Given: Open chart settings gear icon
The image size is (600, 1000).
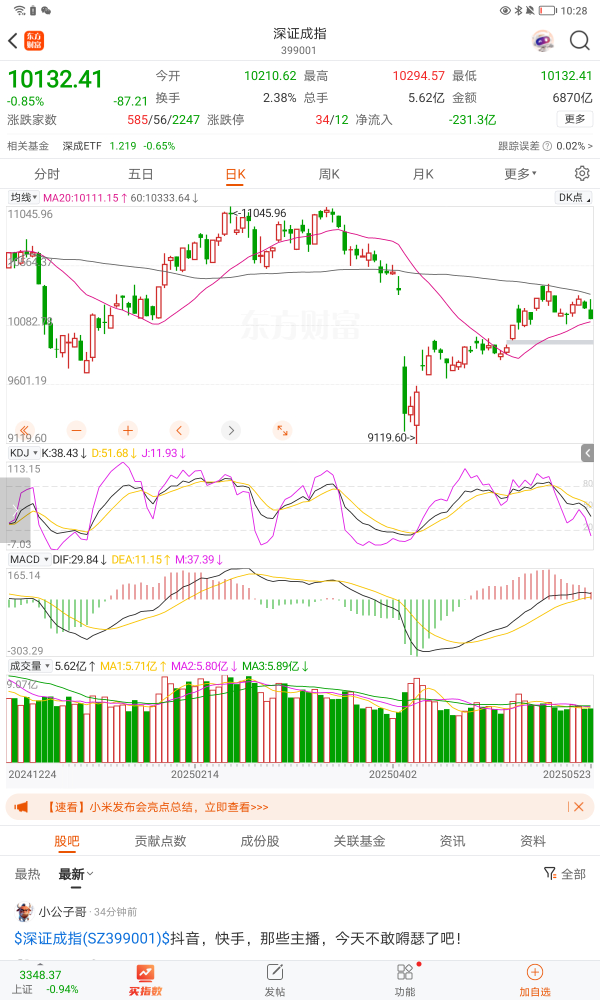Looking at the screenshot, I should [x=582, y=174].
